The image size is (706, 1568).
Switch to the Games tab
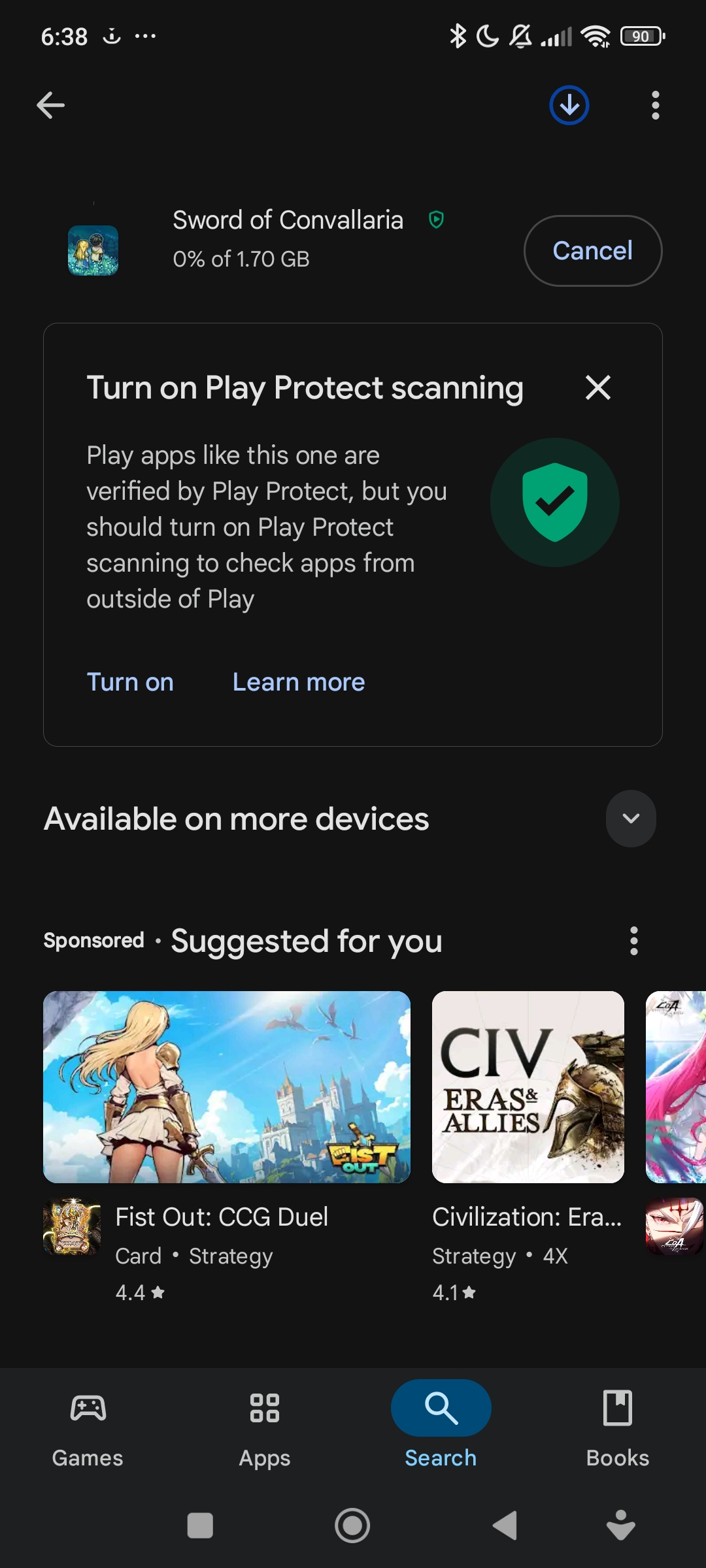coord(88,1428)
